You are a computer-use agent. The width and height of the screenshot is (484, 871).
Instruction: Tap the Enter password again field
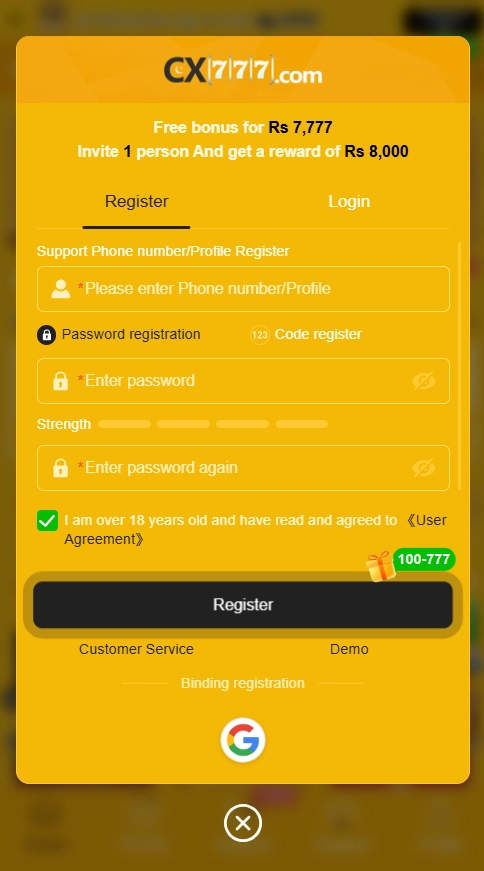point(243,468)
